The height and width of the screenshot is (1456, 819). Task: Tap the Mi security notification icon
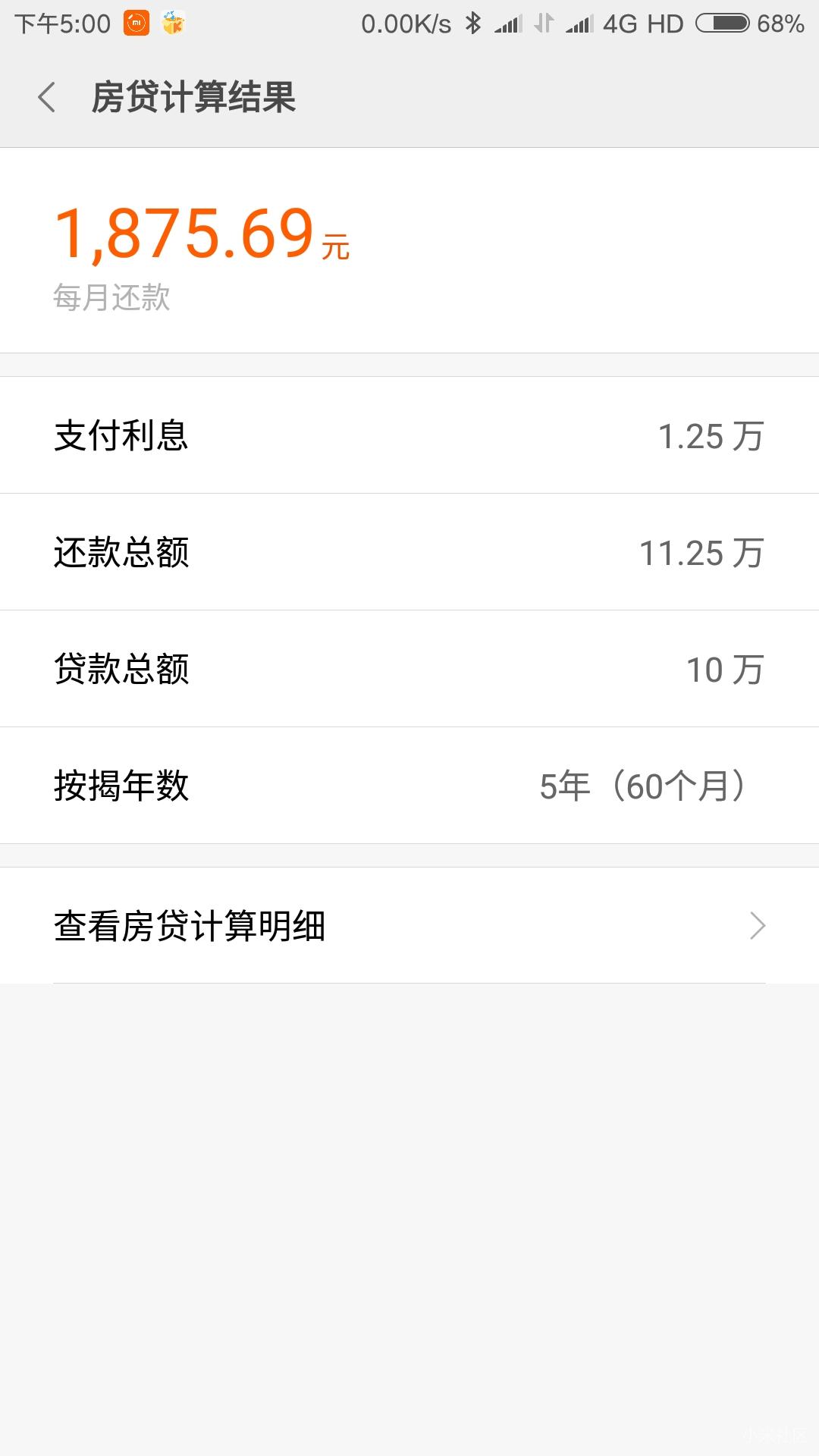click(x=135, y=23)
